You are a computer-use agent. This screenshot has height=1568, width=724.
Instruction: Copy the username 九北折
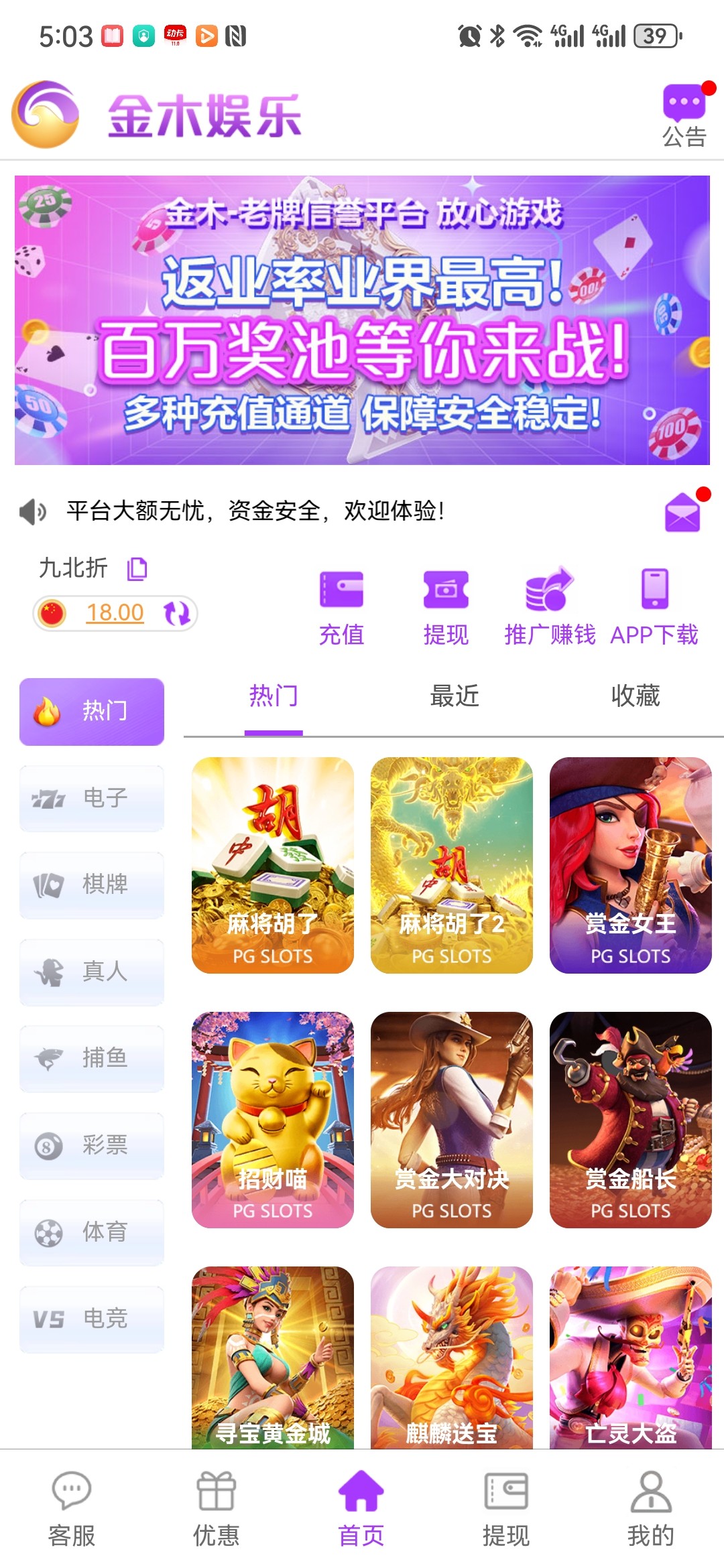[x=137, y=569]
